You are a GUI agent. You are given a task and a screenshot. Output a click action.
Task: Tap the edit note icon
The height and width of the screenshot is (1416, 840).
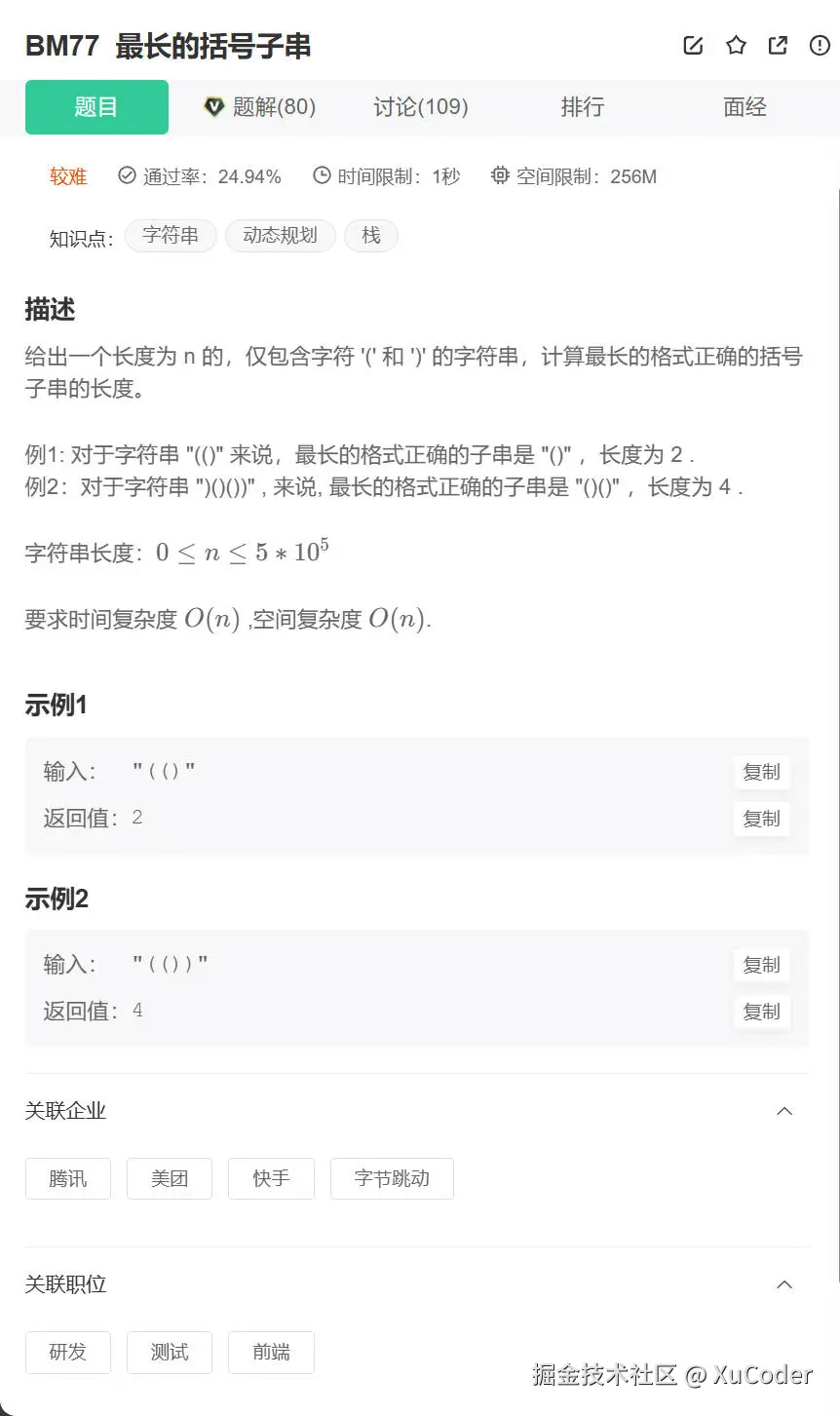pyautogui.click(x=693, y=46)
